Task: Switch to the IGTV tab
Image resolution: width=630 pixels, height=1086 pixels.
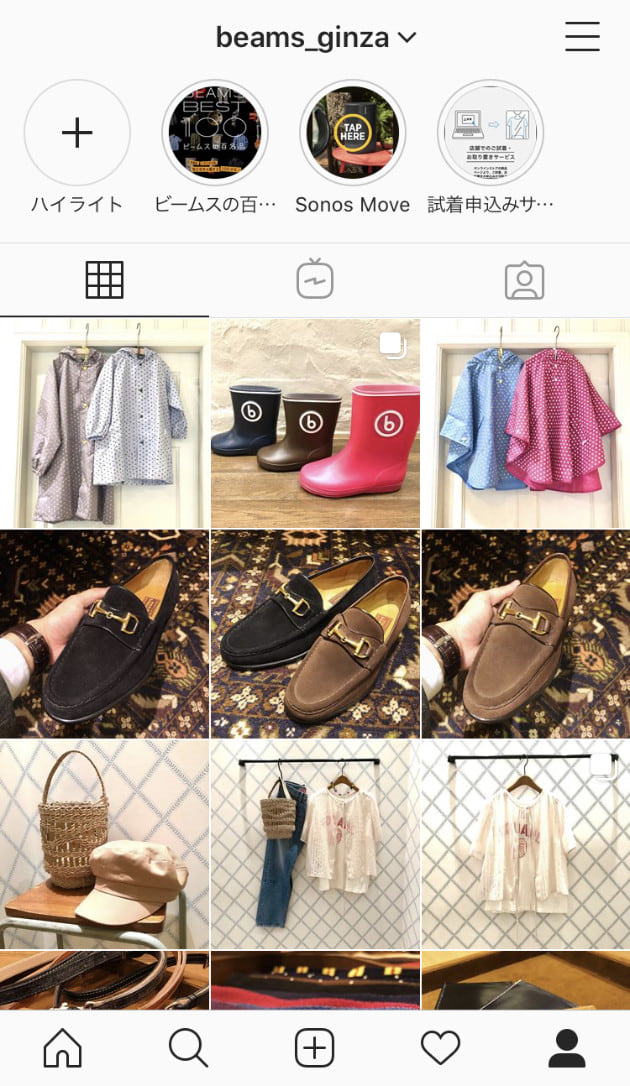Action: click(314, 281)
